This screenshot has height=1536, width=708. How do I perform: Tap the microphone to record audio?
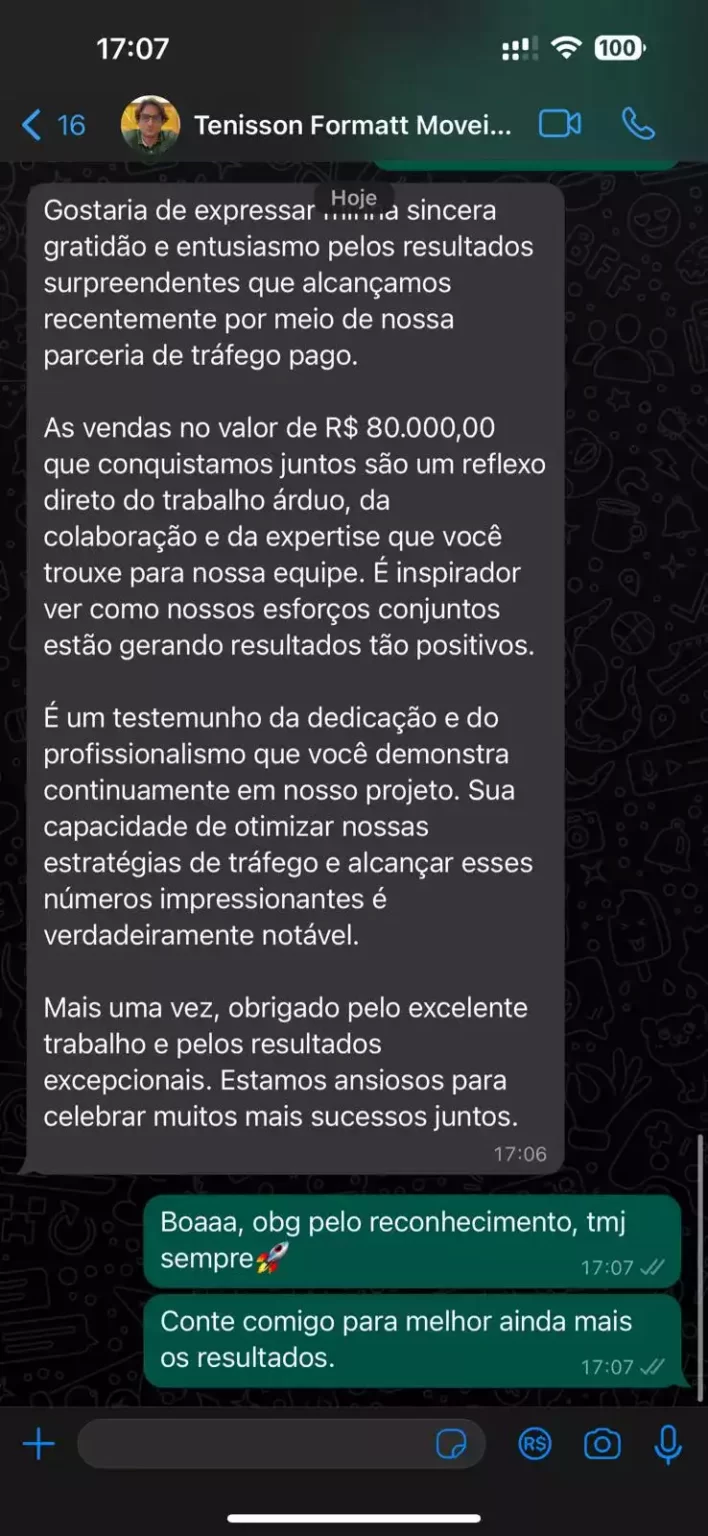coord(668,1444)
